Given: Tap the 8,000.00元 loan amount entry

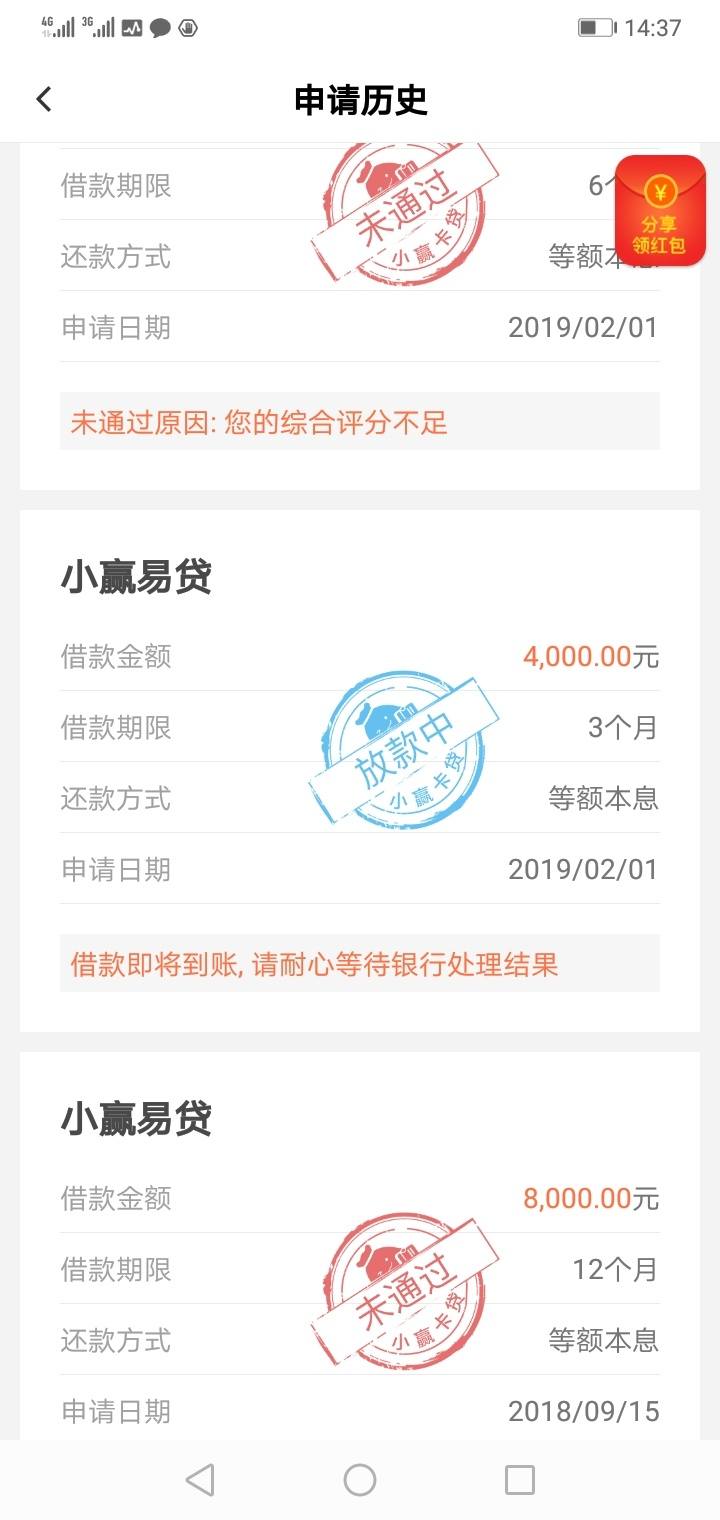Looking at the screenshot, I should coord(588,1198).
